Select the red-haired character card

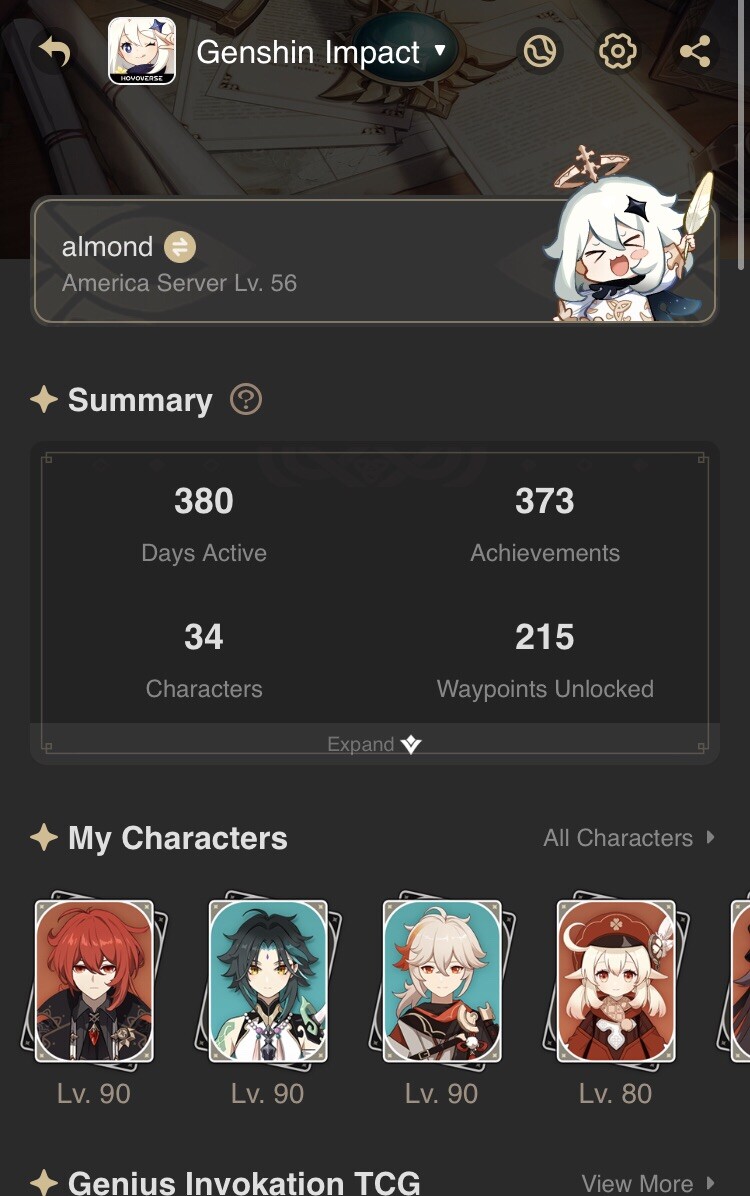pyautogui.click(x=94, y=980)
